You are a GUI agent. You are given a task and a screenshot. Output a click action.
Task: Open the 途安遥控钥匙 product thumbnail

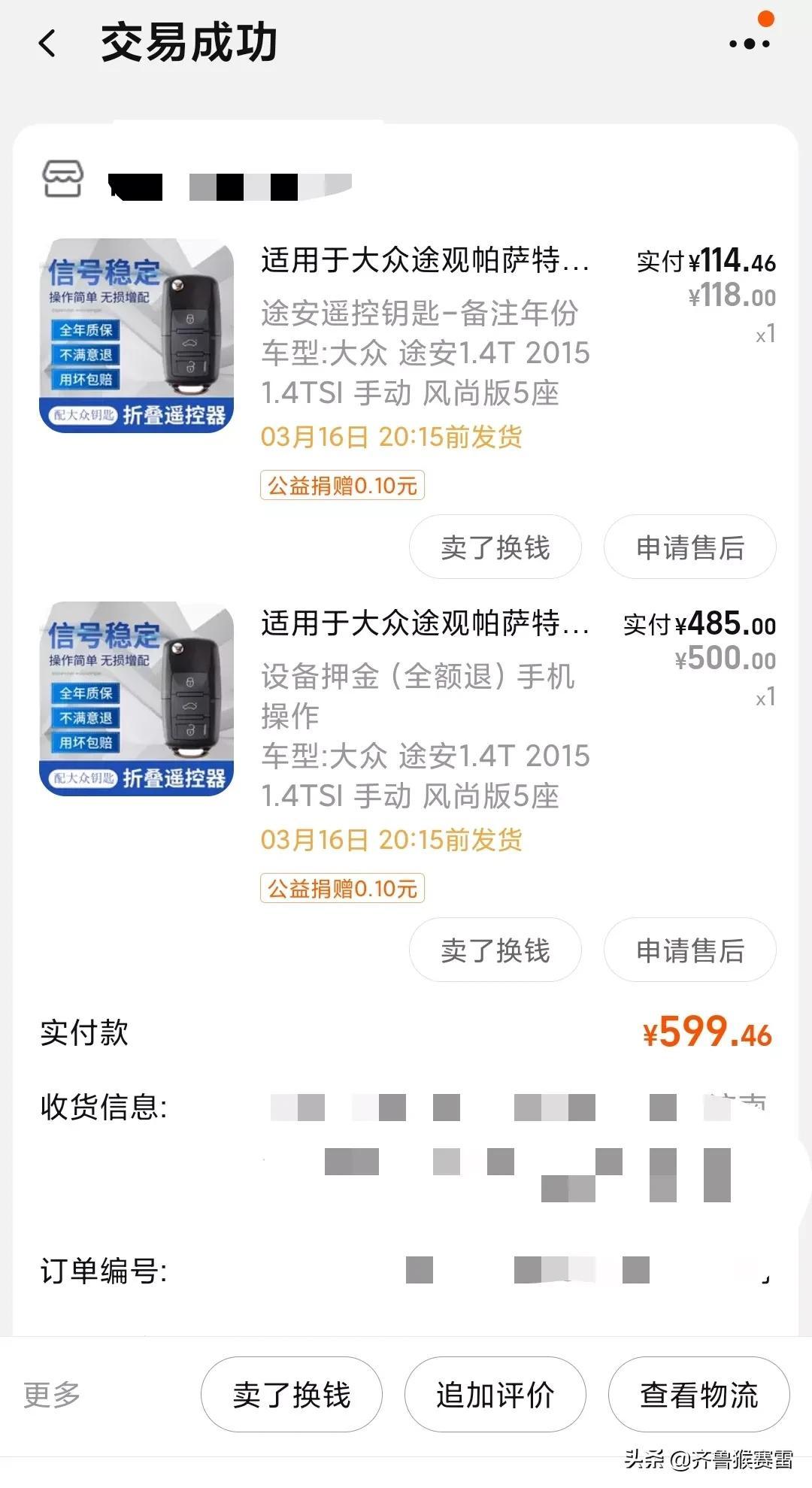tap(137, 335)
